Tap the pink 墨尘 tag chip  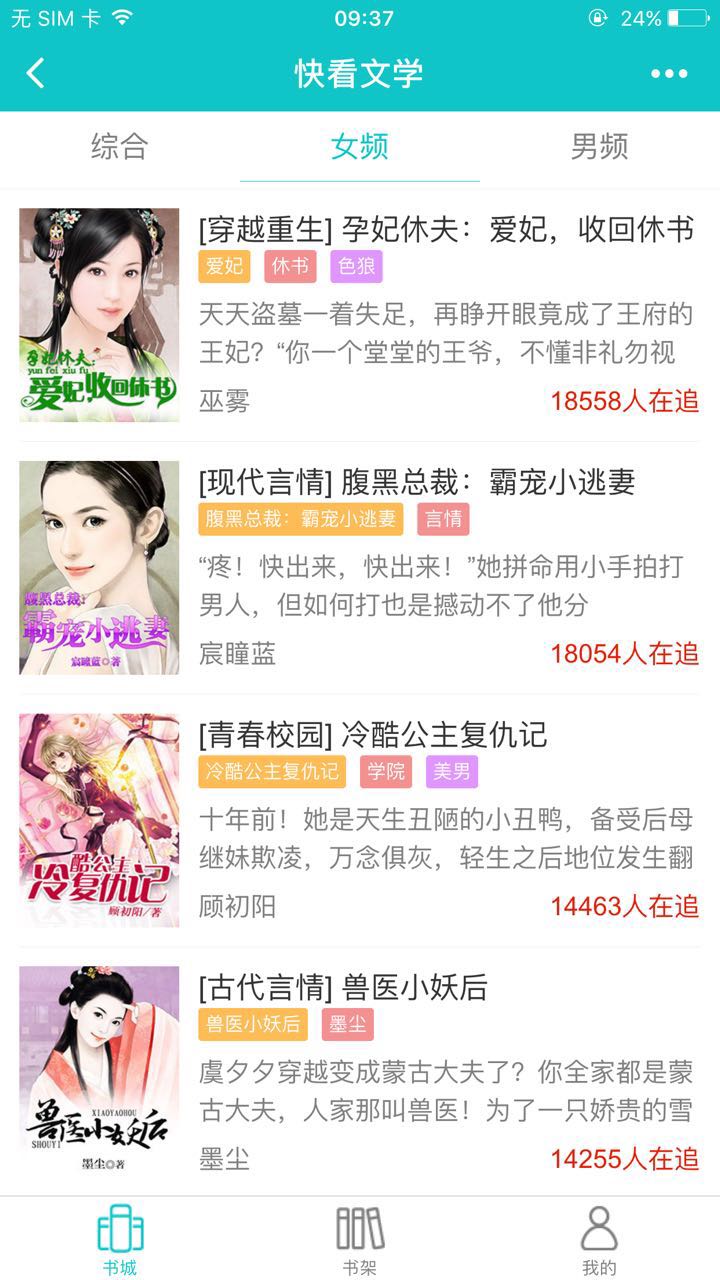point(347,1024)
